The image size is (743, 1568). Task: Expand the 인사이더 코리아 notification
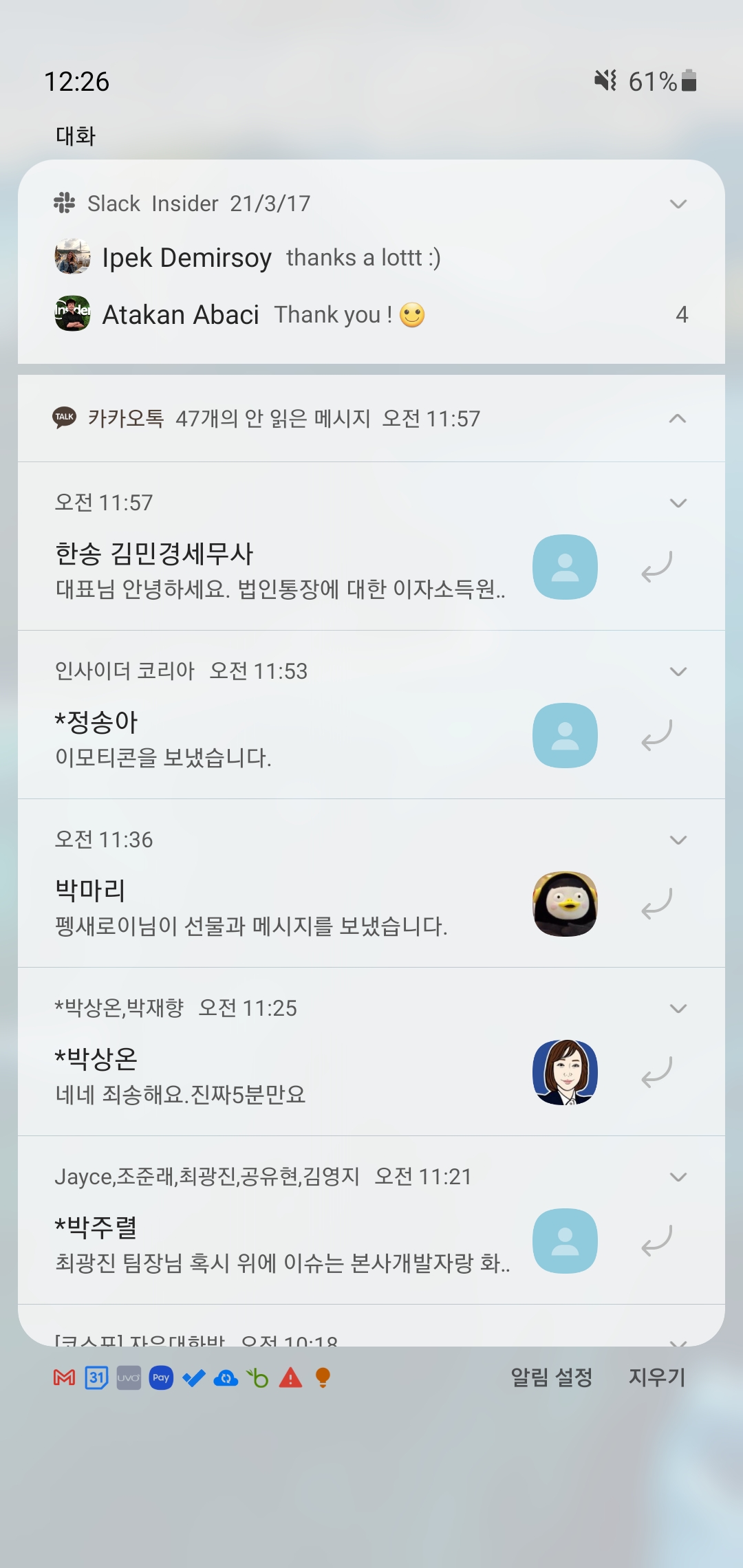point(678,672)
